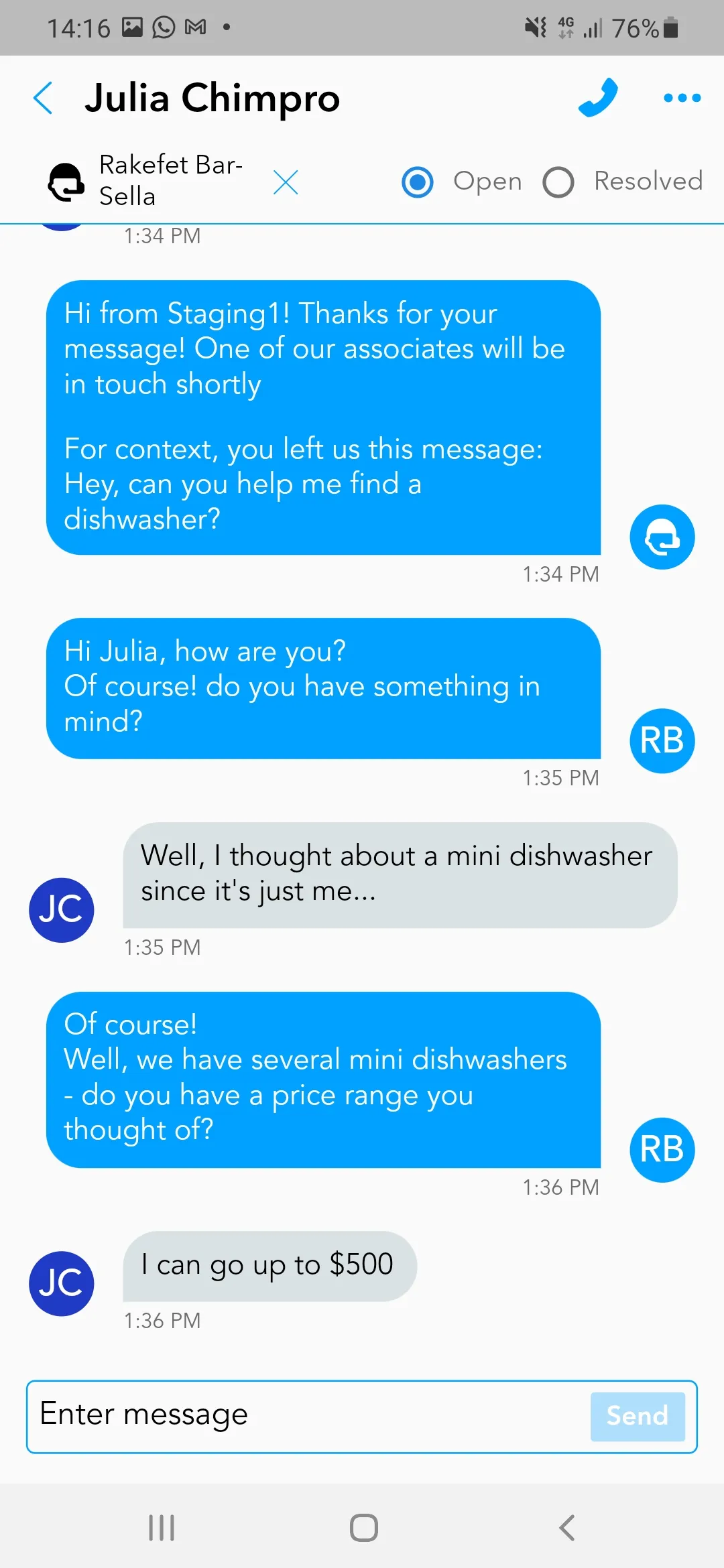Remove assignee Rakefet Bar-Sella
The image size is (724, 1568).
point(286,182)
